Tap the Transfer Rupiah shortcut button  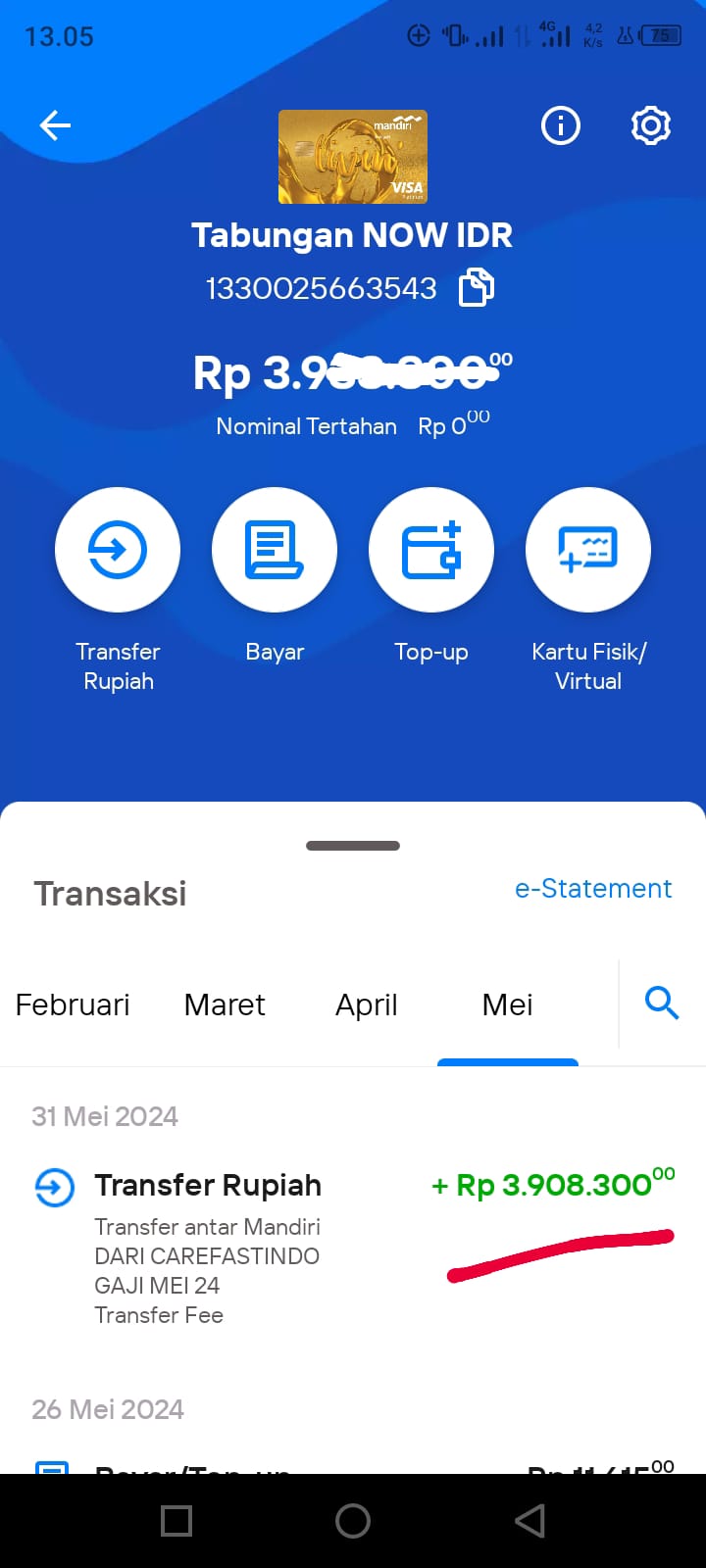click(x=118, y=550)
